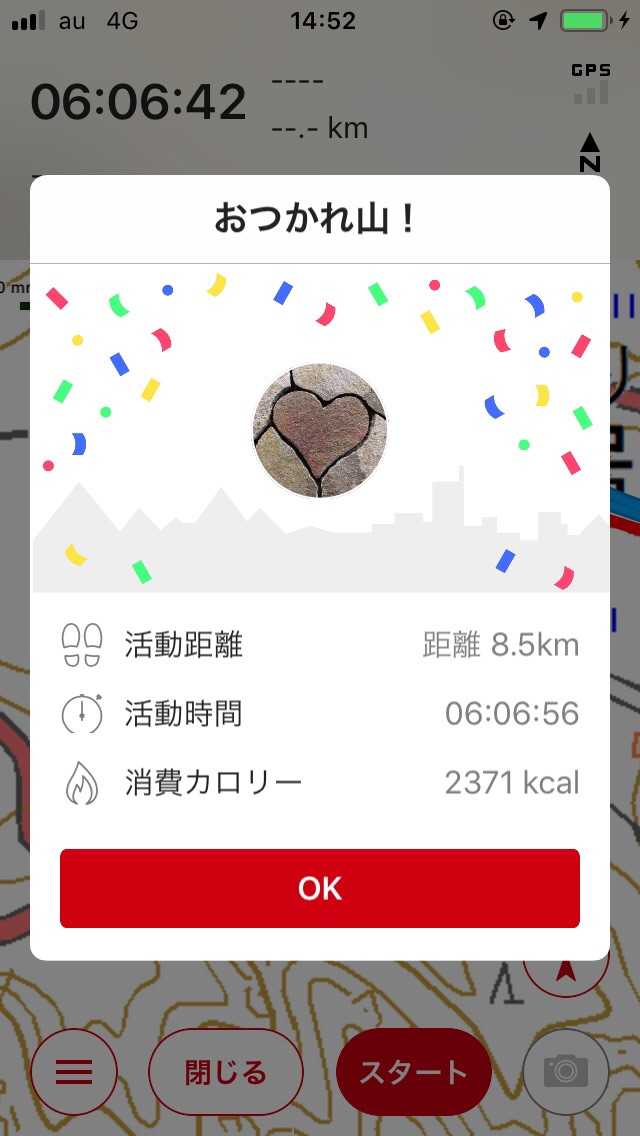
Task: Open the camera icon
Action: [566, 1073]
